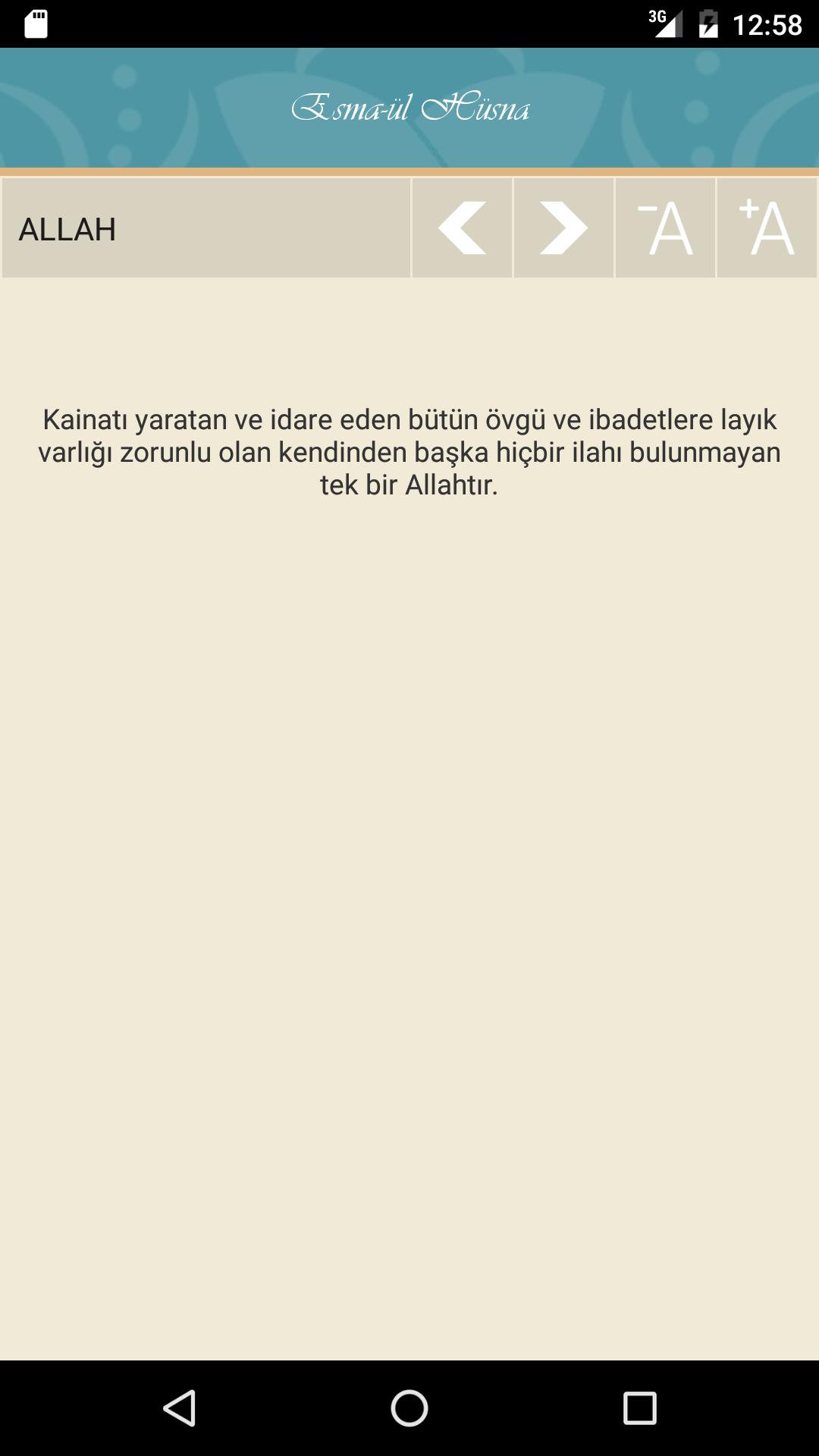
Task: Return to the home screen
Action: point(409,1408)
